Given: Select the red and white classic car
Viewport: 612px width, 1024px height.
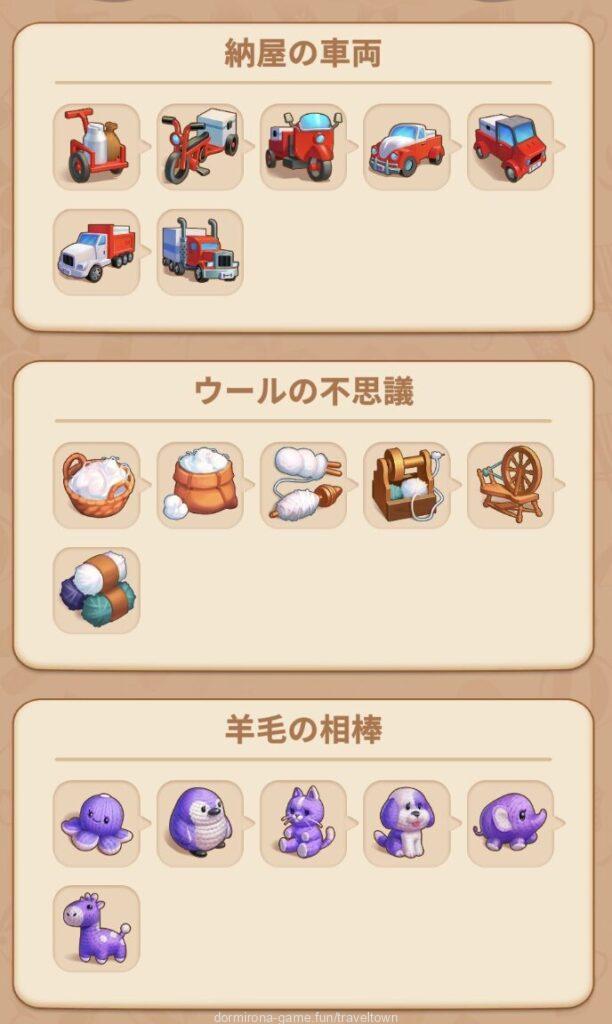Looking at the screenshot, I should click(x=407, y=147).
